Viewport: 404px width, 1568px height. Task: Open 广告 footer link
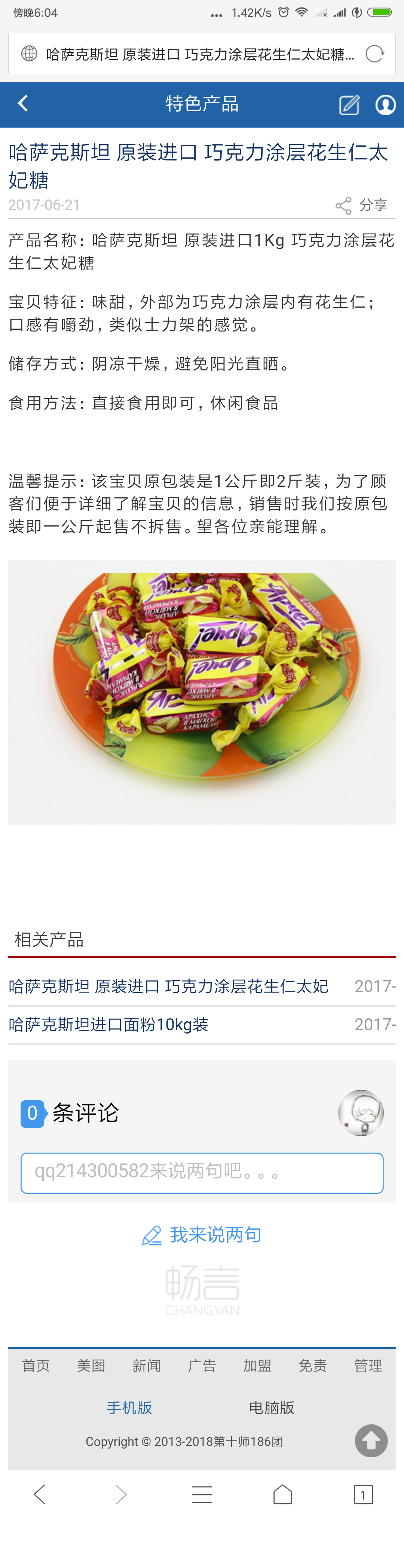click(x=202, y=1365)
